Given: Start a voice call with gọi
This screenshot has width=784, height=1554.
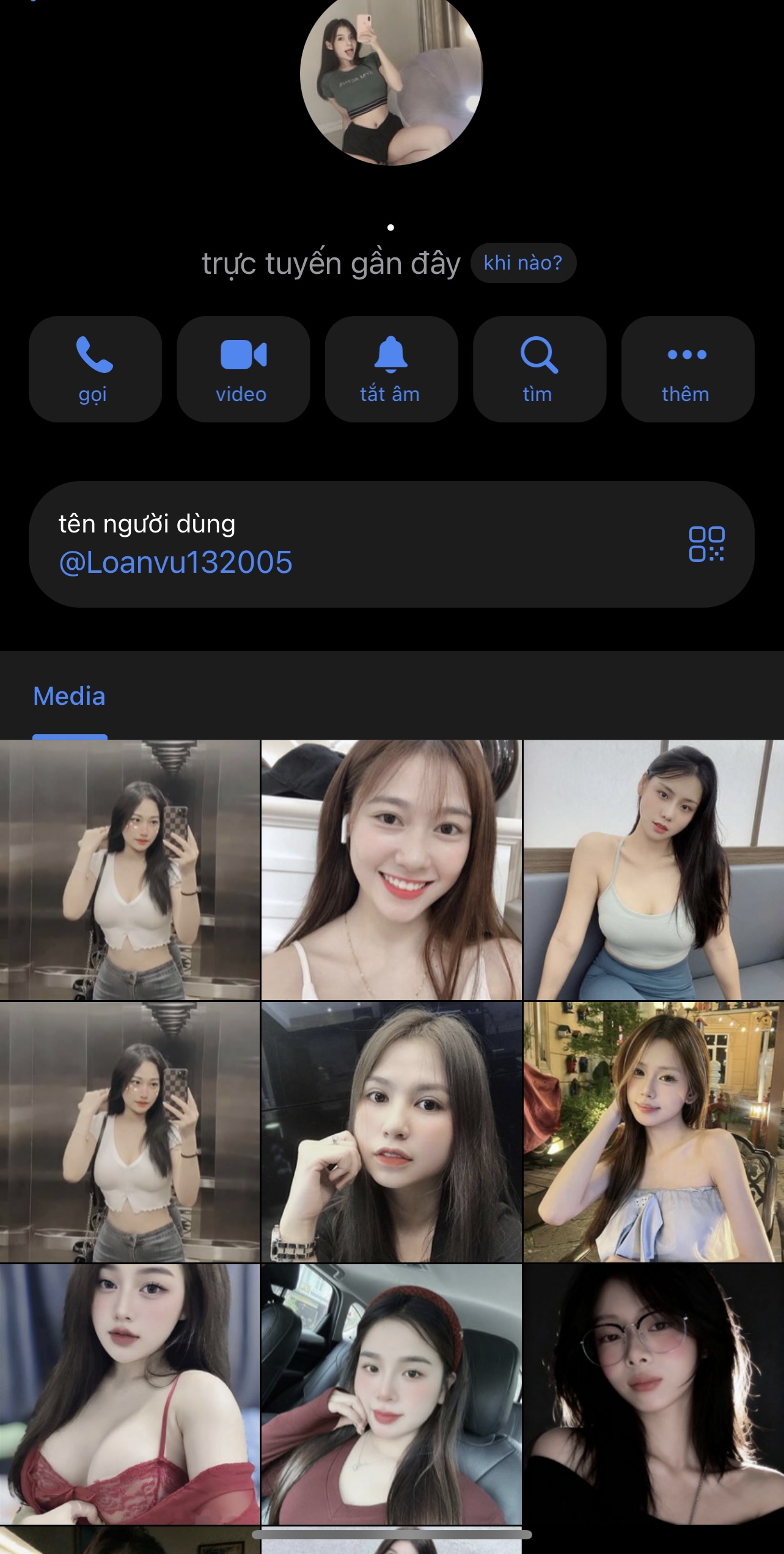Looking at the screenshot, I should coord(95,369).
